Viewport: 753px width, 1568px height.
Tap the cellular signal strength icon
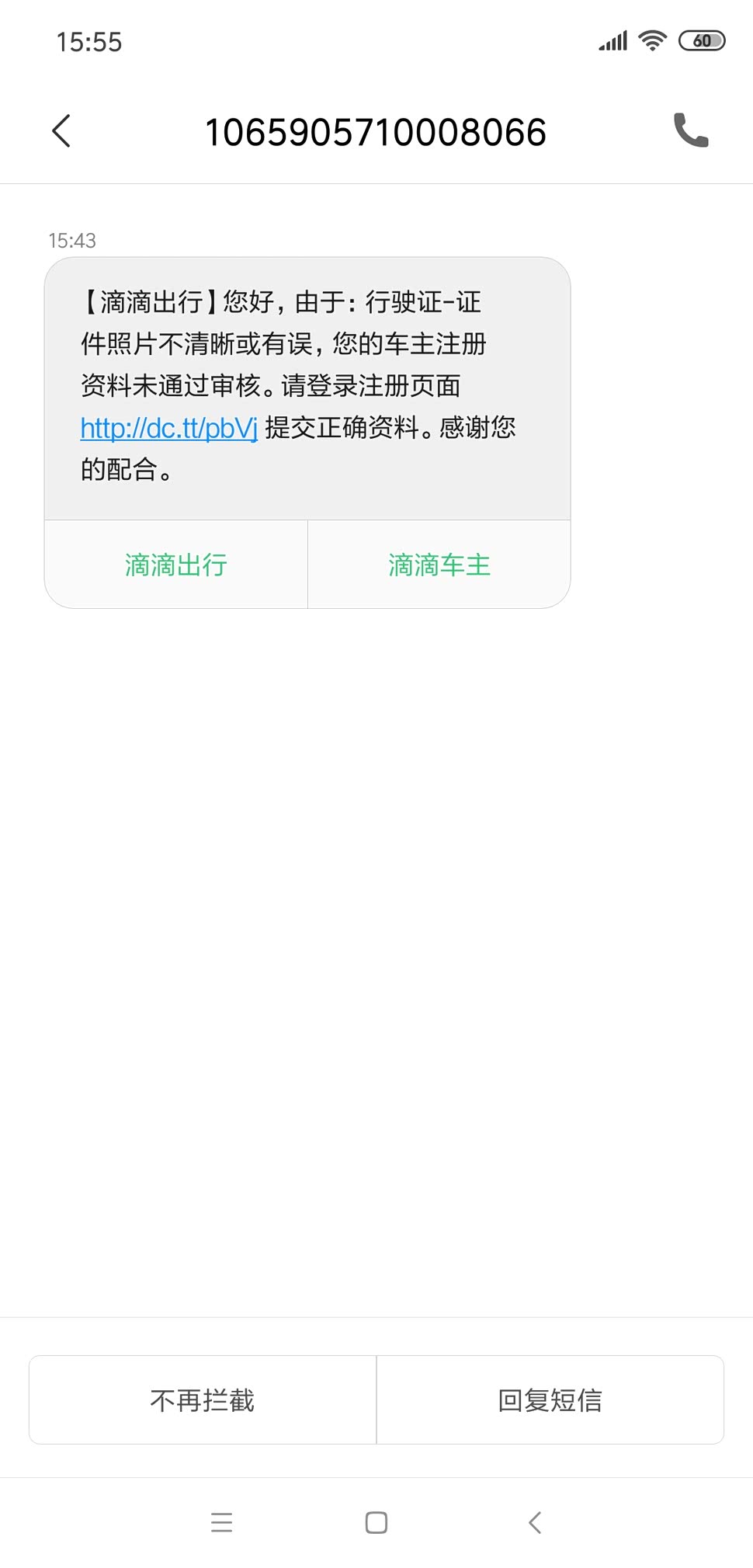click(x=612, y=40)
